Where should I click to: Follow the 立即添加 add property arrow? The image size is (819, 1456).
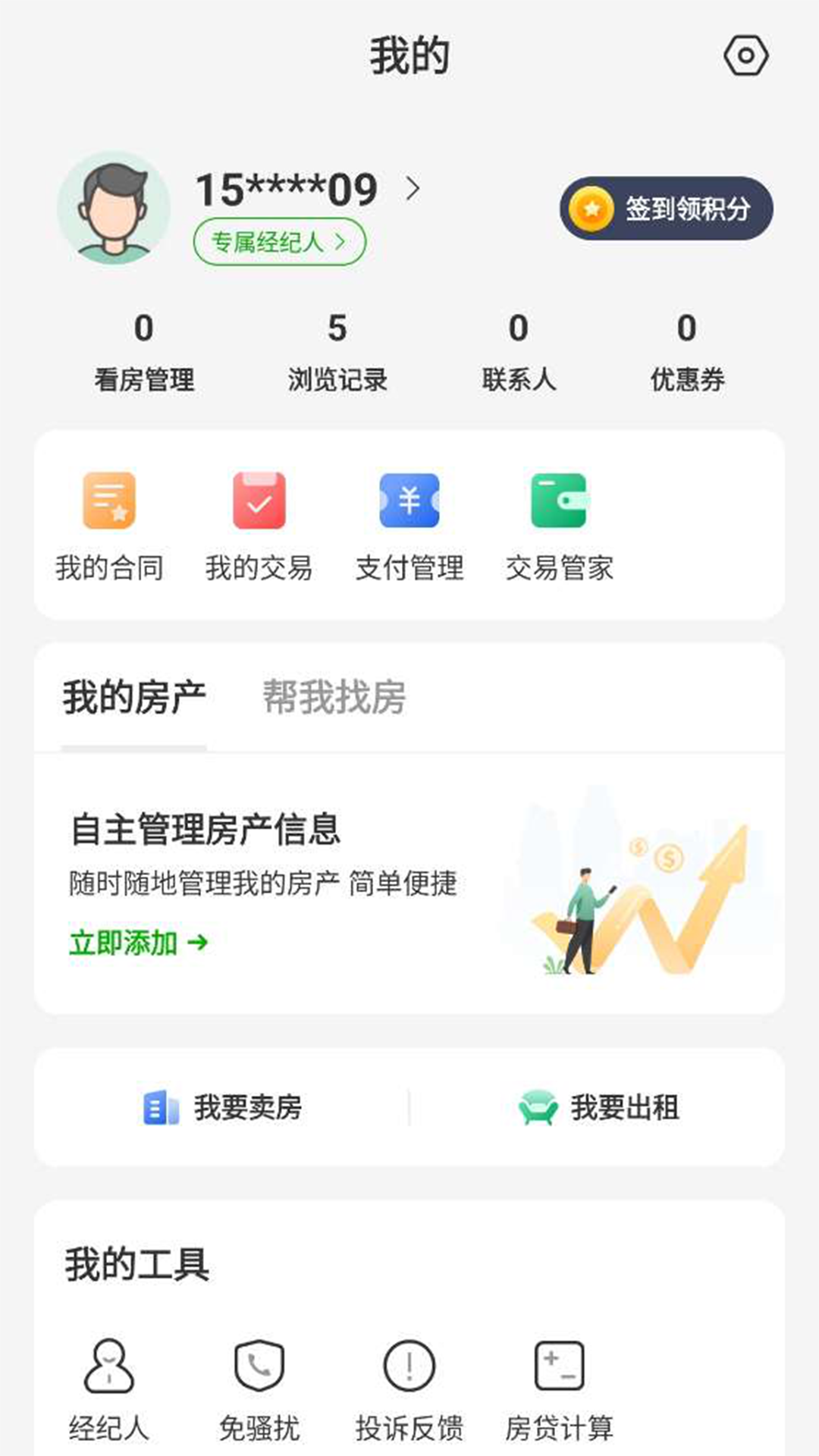coord(136,943)
